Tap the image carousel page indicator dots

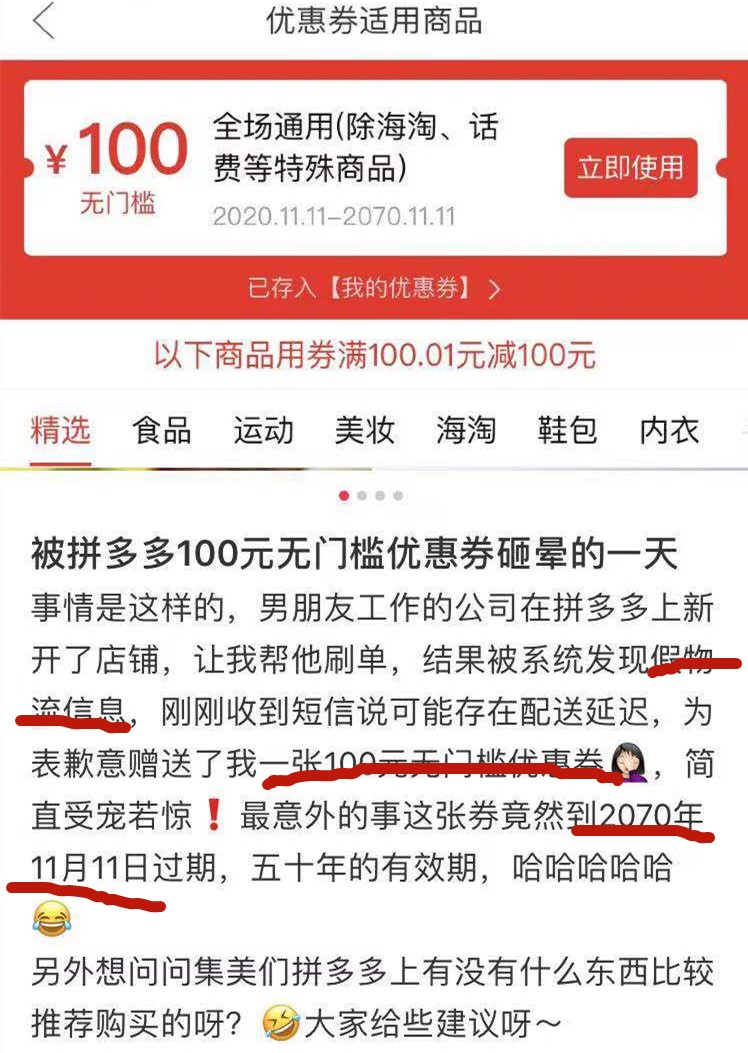point(371,496)
